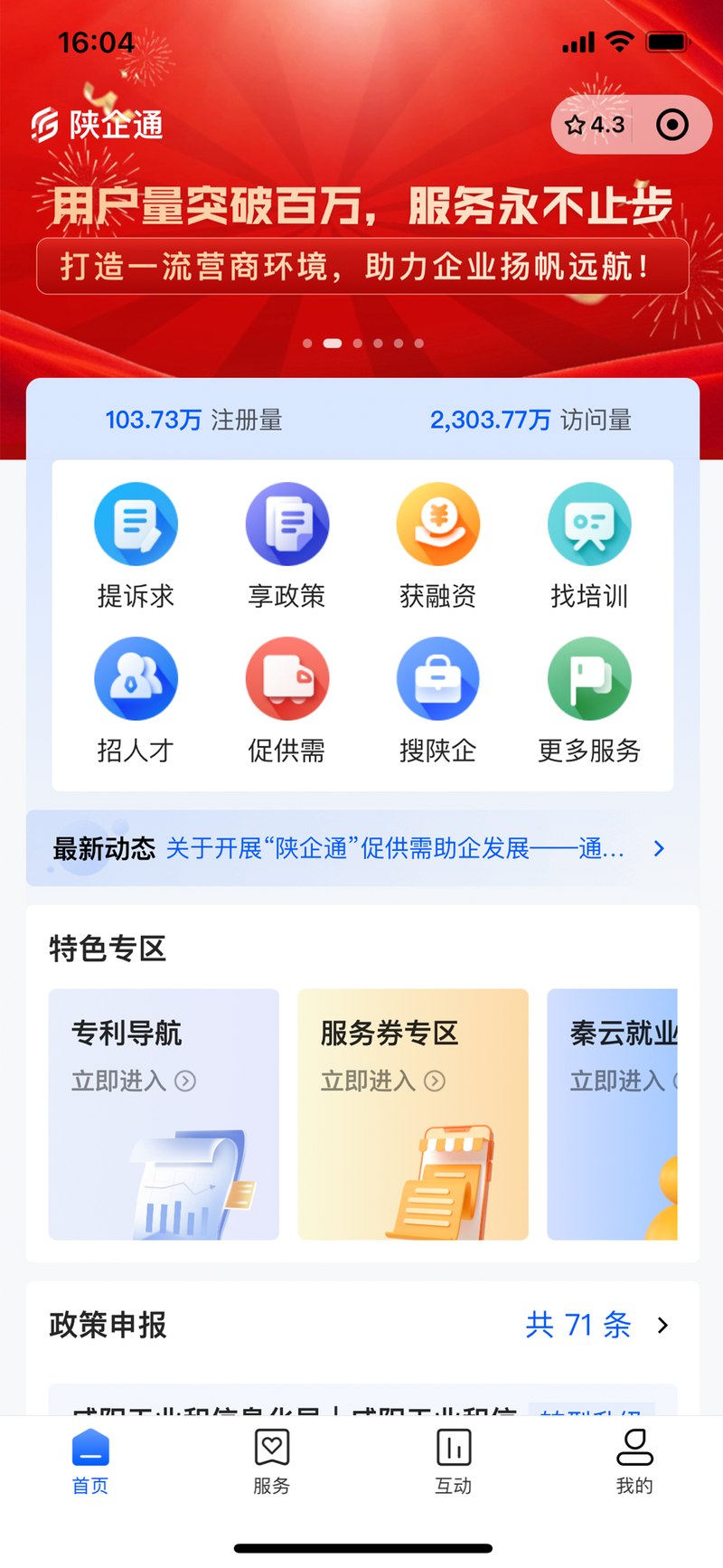Enter the 秦云就业 zone card
The image size is (723, 1568).
pos(613,1113)
